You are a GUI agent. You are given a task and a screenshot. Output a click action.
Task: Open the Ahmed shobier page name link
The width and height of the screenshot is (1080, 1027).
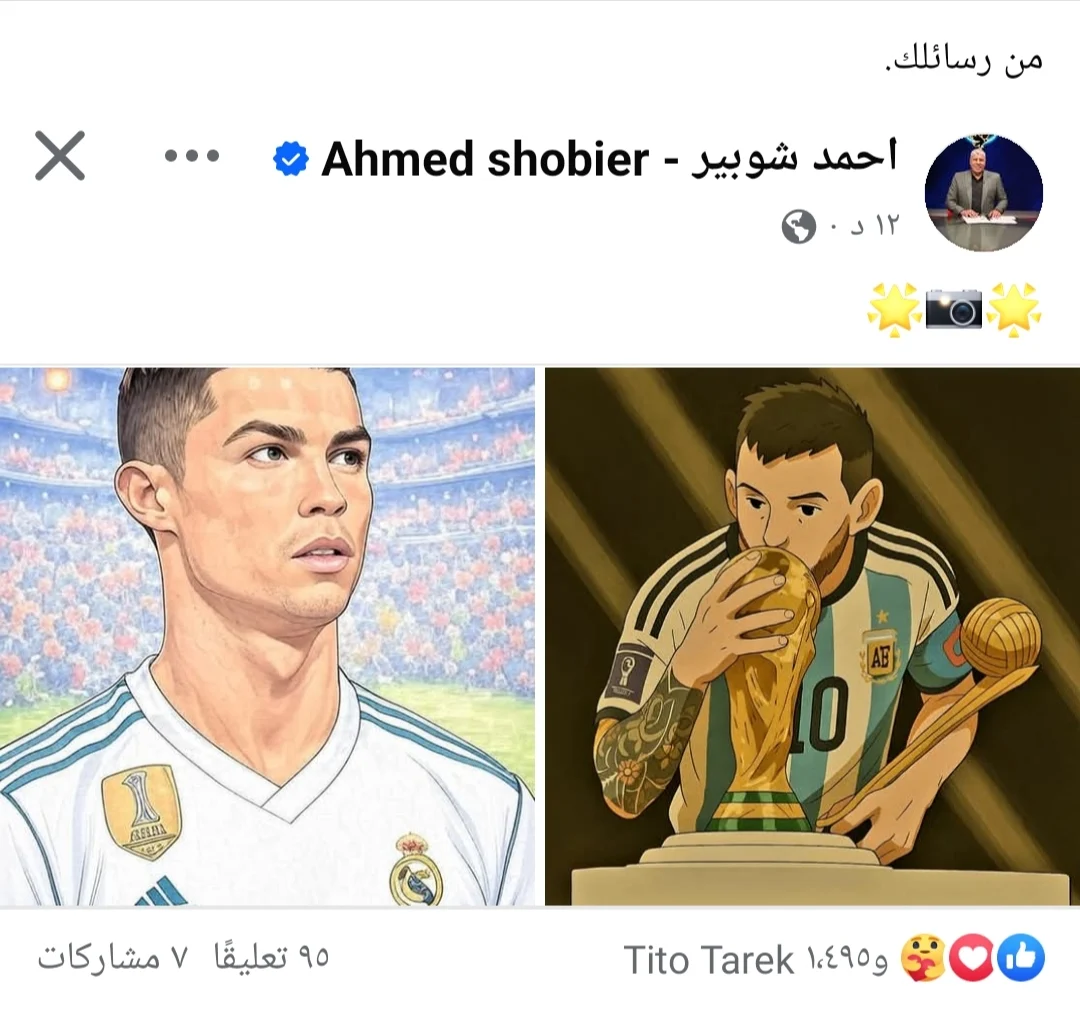(609, 159)
